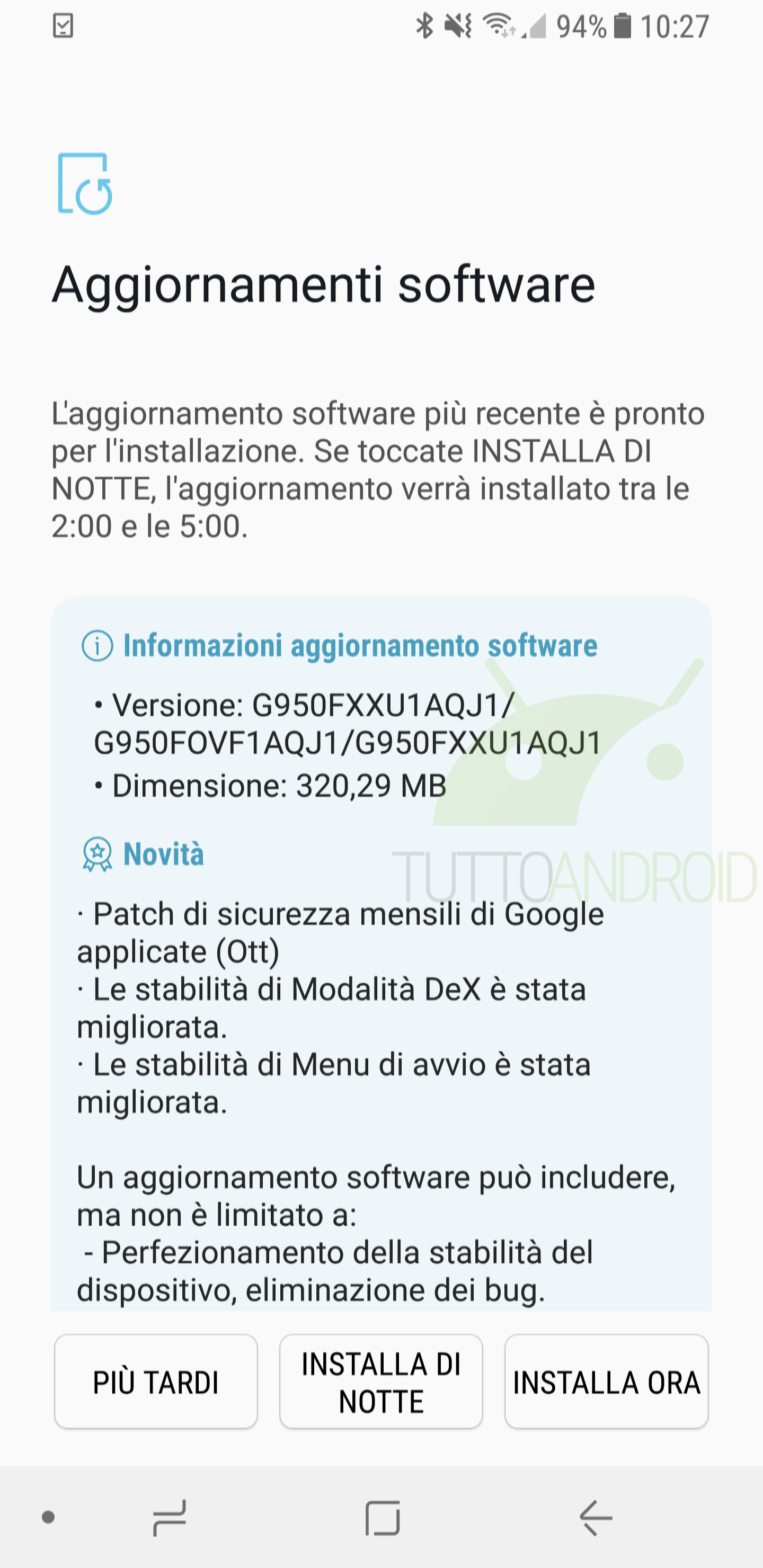
Task: Tap the navigation bar lock dot
Action: pyautogui.click(x=48, y=1518)
